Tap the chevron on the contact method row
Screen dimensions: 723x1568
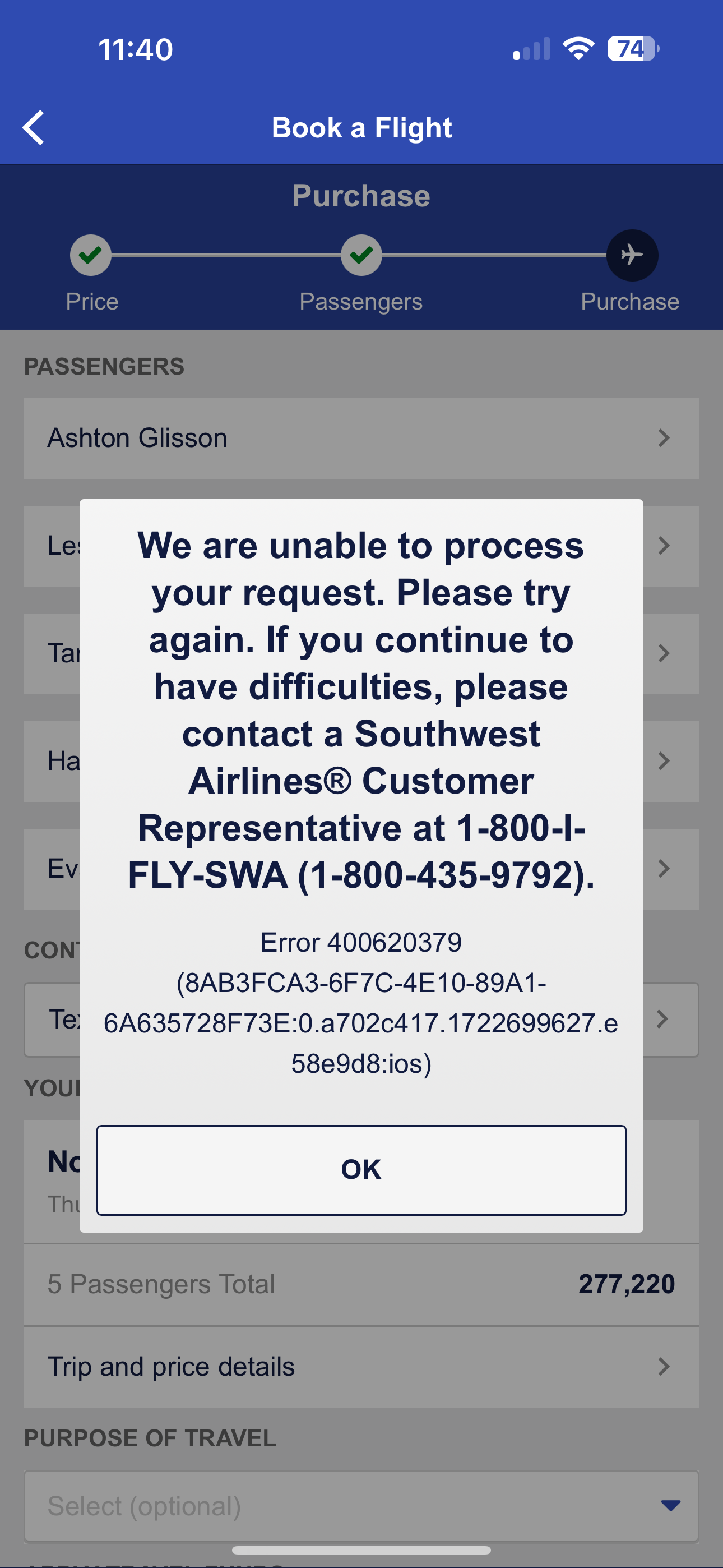pos(664,1020)
